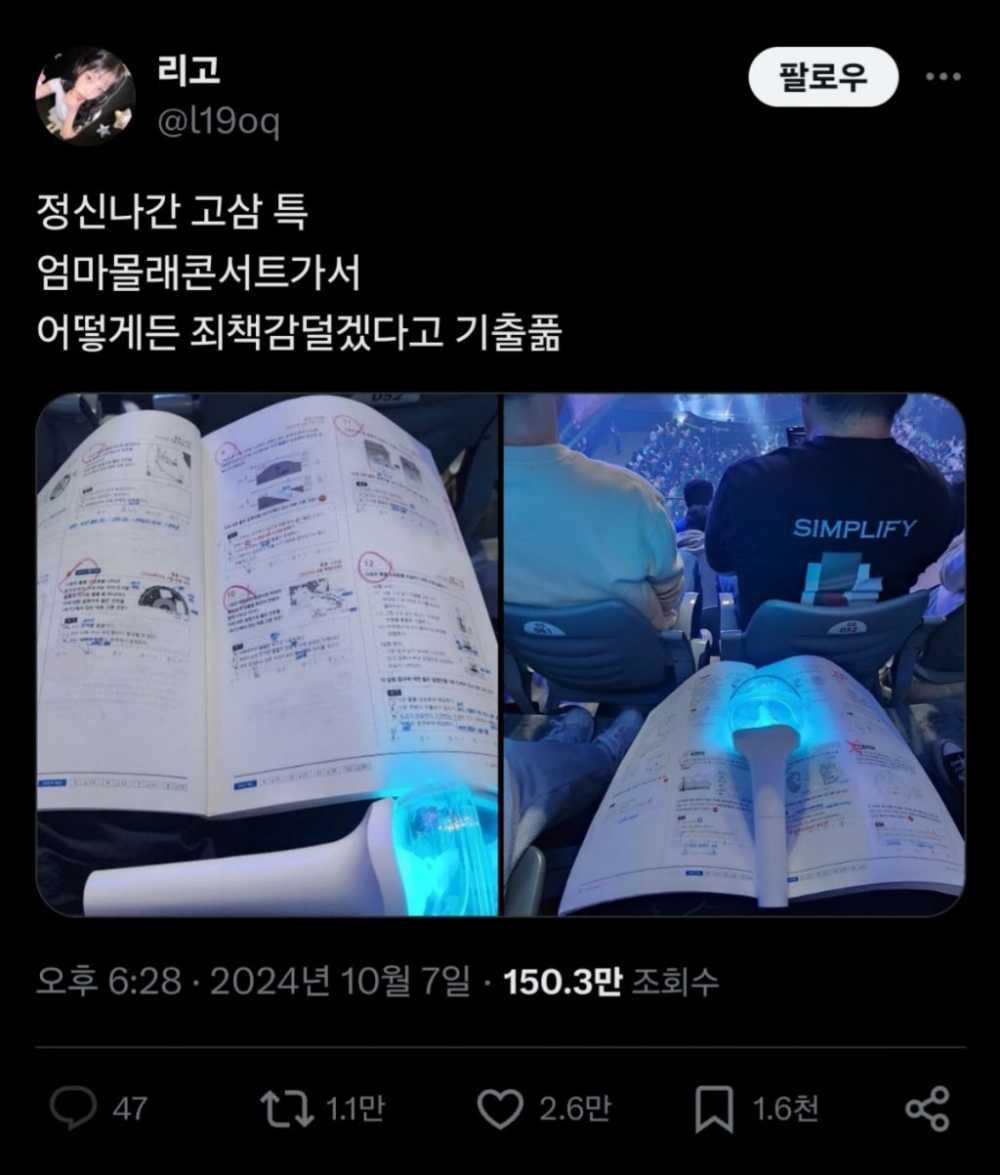Open the @l19oq username handle
This screenshot has width=1000, height=1175.
(218, 123)
